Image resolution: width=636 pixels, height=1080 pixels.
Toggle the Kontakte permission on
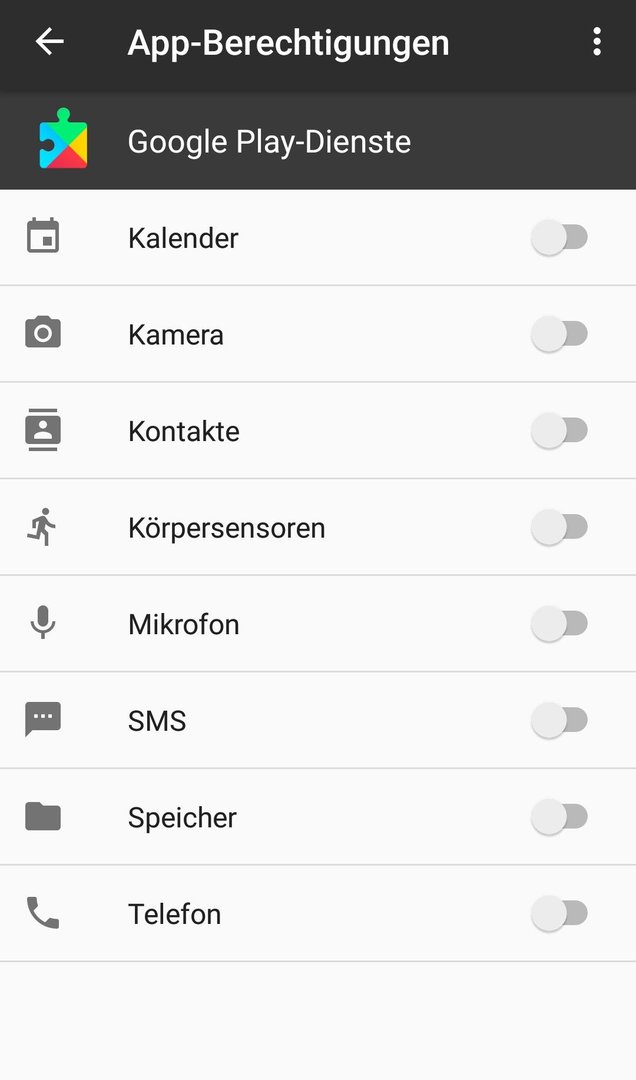(x=560, y=430)
